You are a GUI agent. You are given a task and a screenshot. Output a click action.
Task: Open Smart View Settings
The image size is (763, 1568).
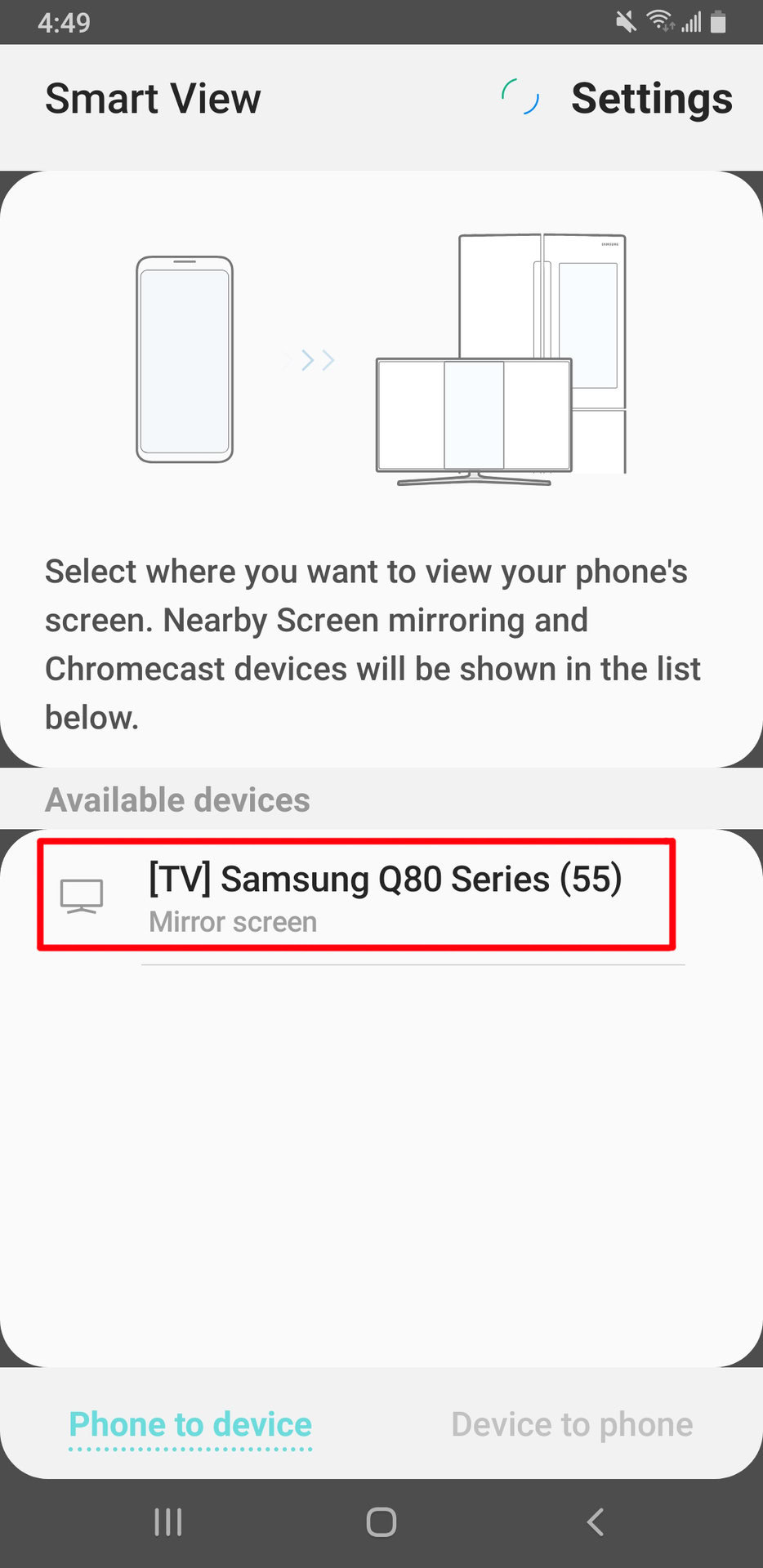[x=651, y=99]
